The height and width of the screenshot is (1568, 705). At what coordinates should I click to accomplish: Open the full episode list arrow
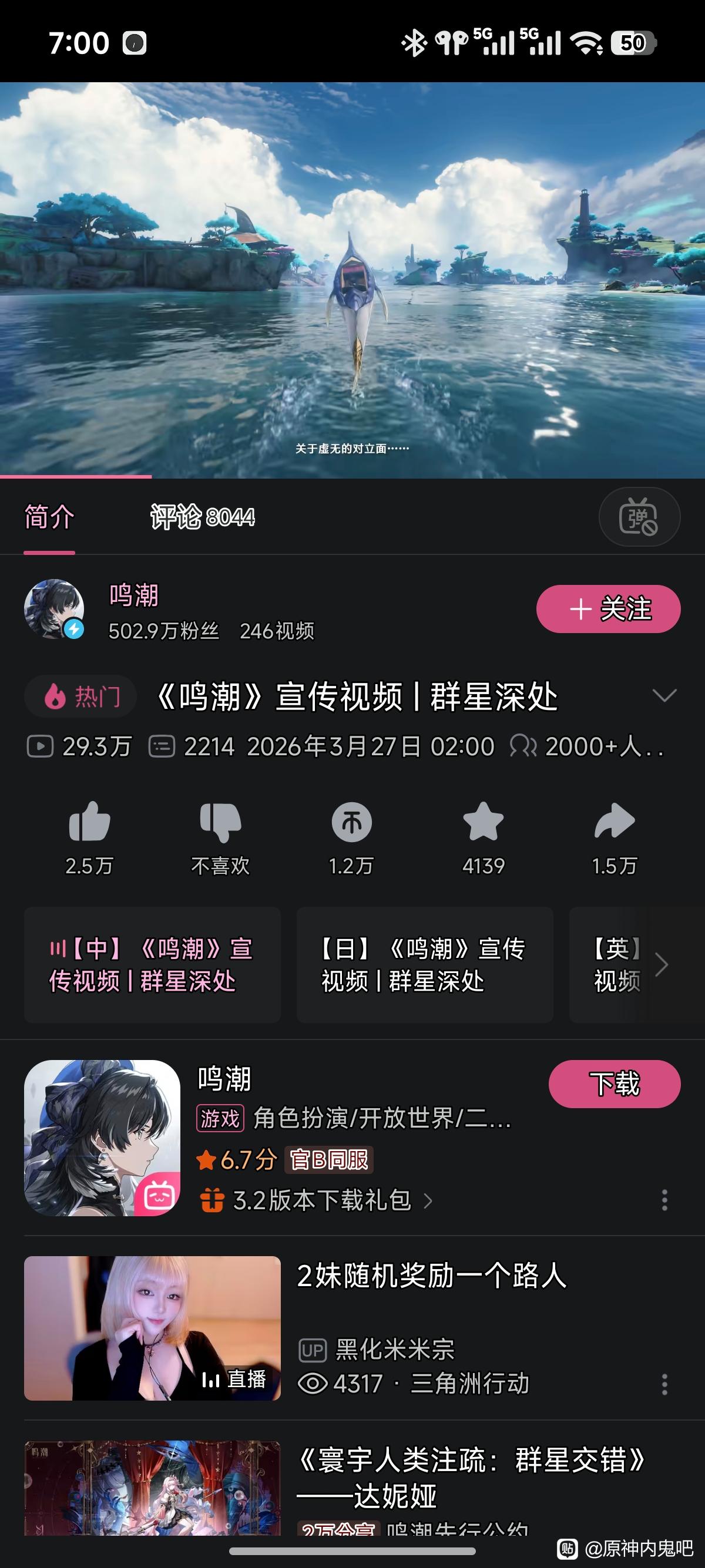[662, 965]
